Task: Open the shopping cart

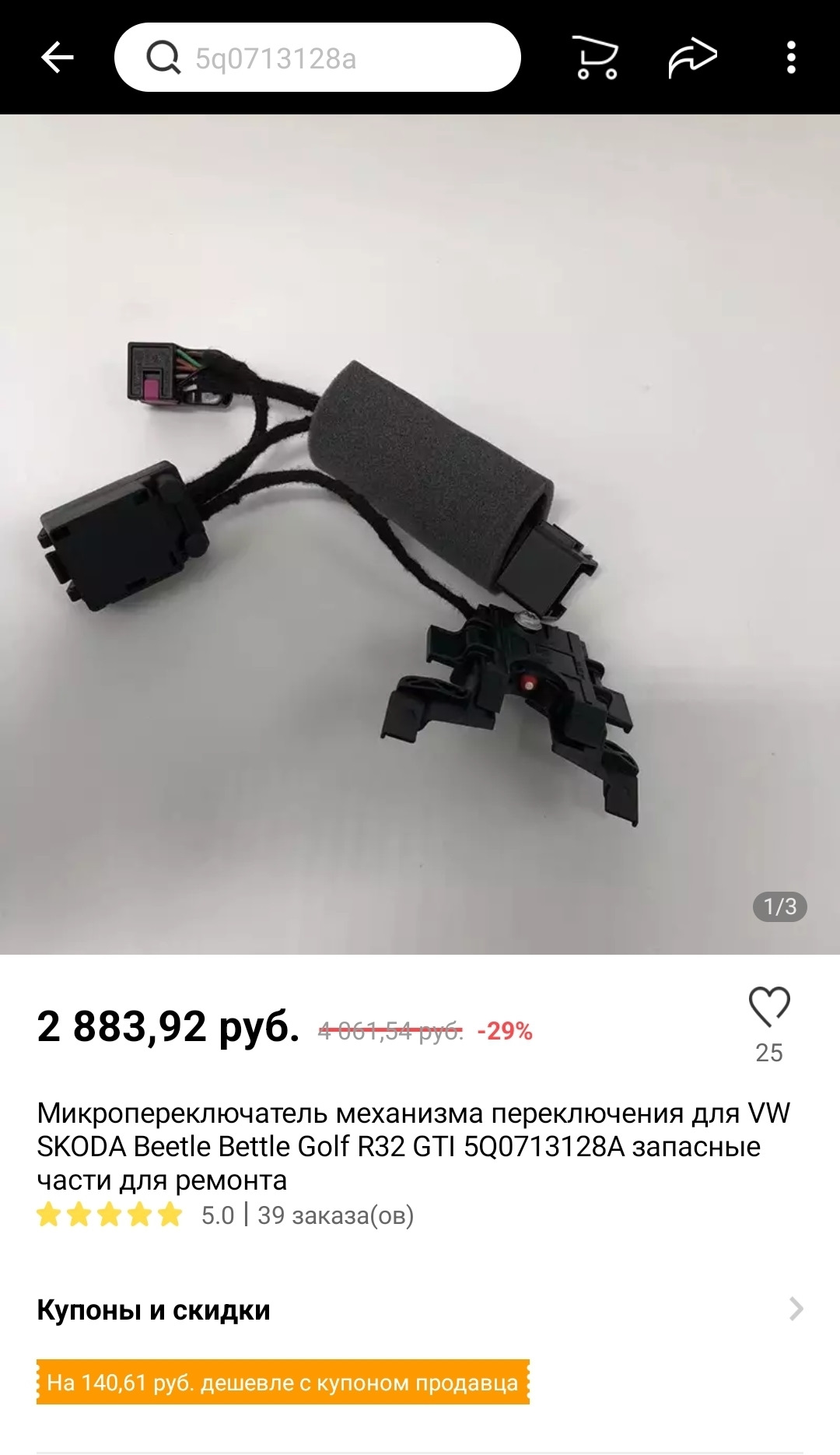Action: coord(596,58)
